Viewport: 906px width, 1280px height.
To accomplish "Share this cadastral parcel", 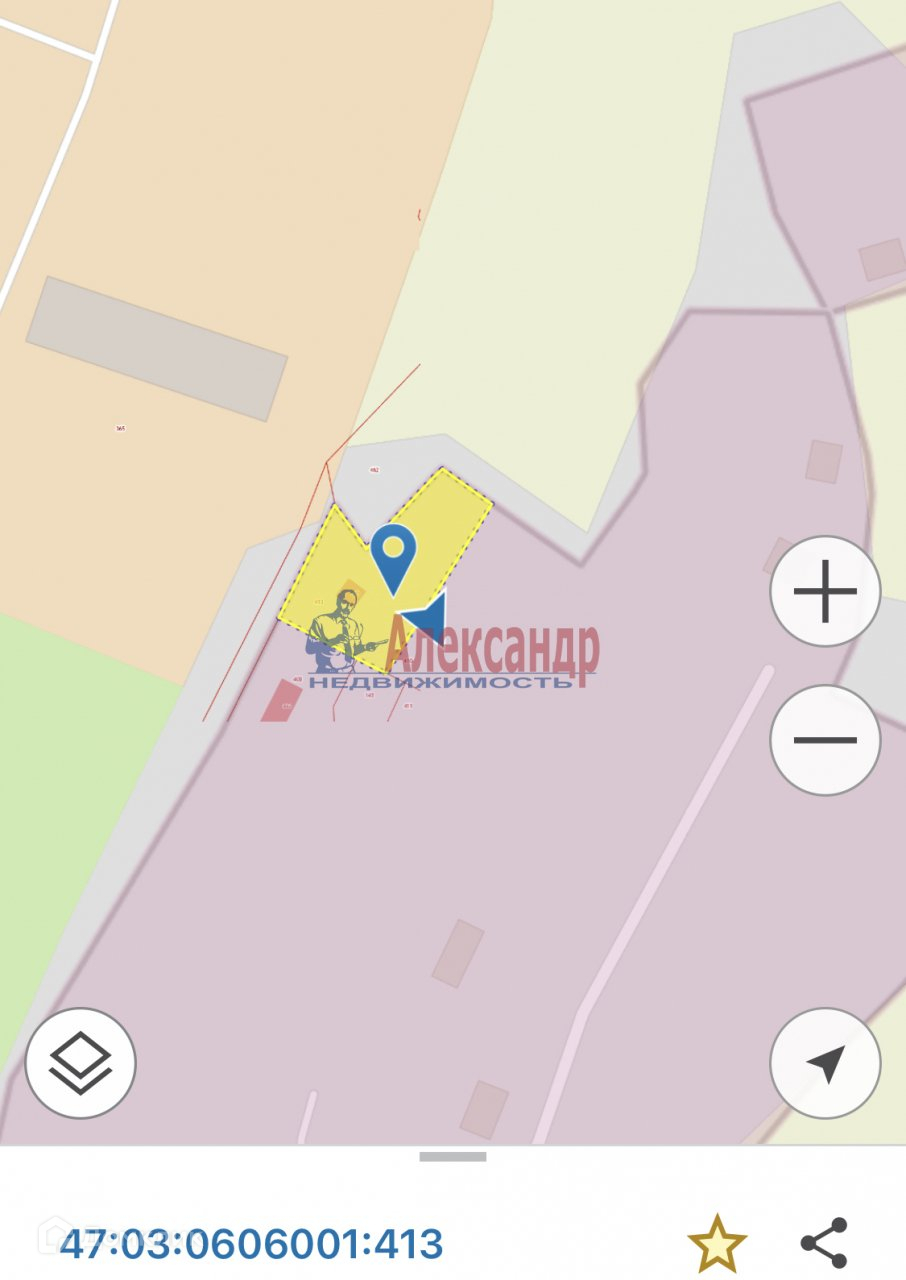I will (824, 1243).
